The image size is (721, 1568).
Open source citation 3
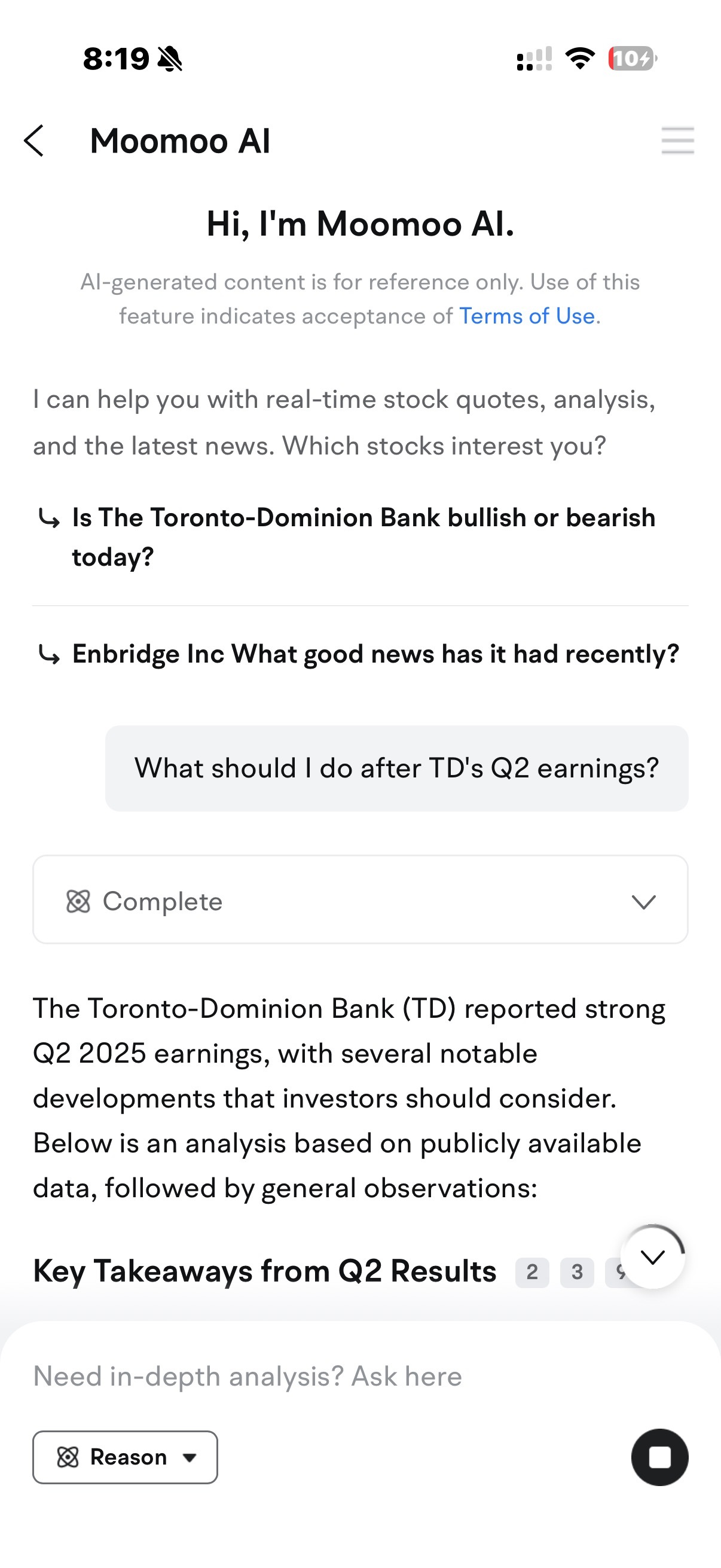(577, 1271)
